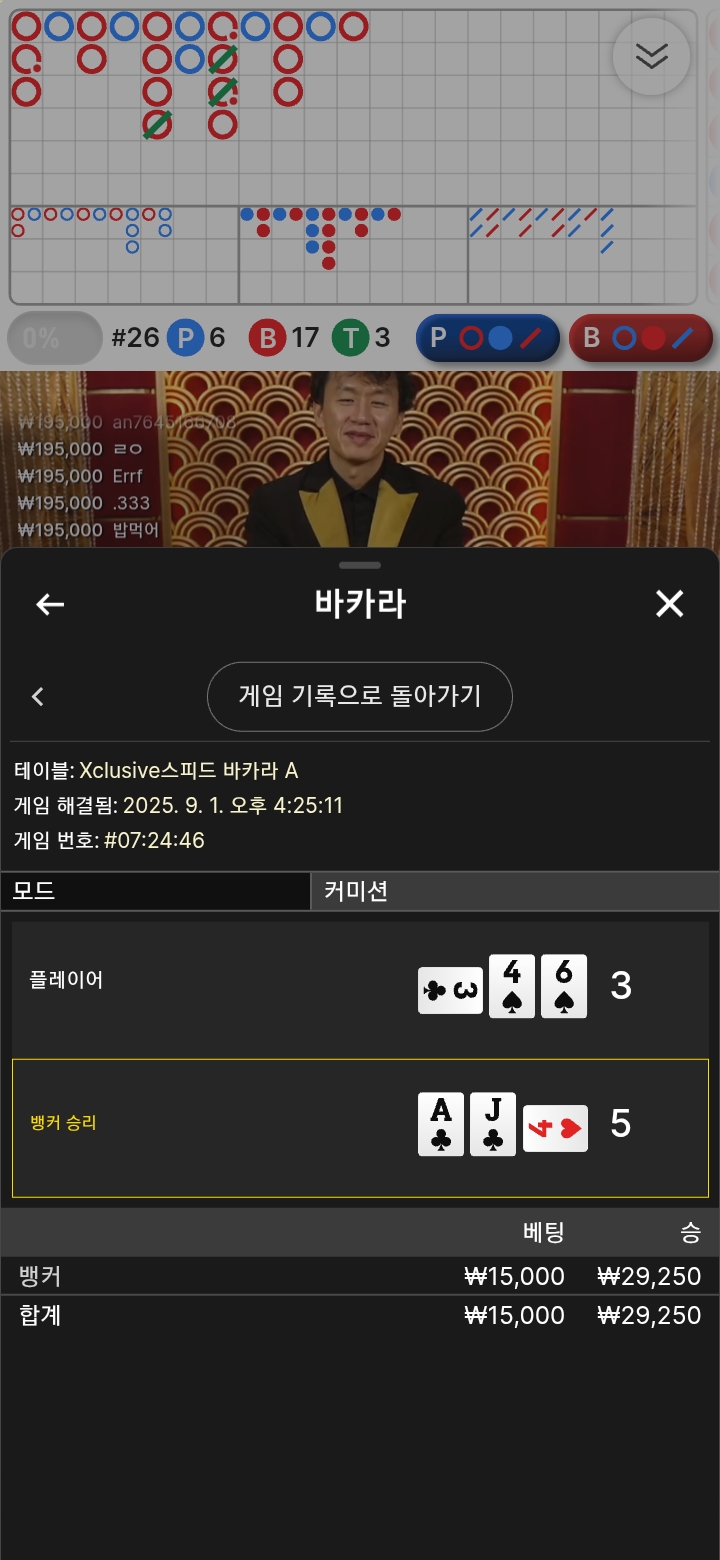Tap the Player prediction button
The image size is (720, 1560).
tap(487, 338)
